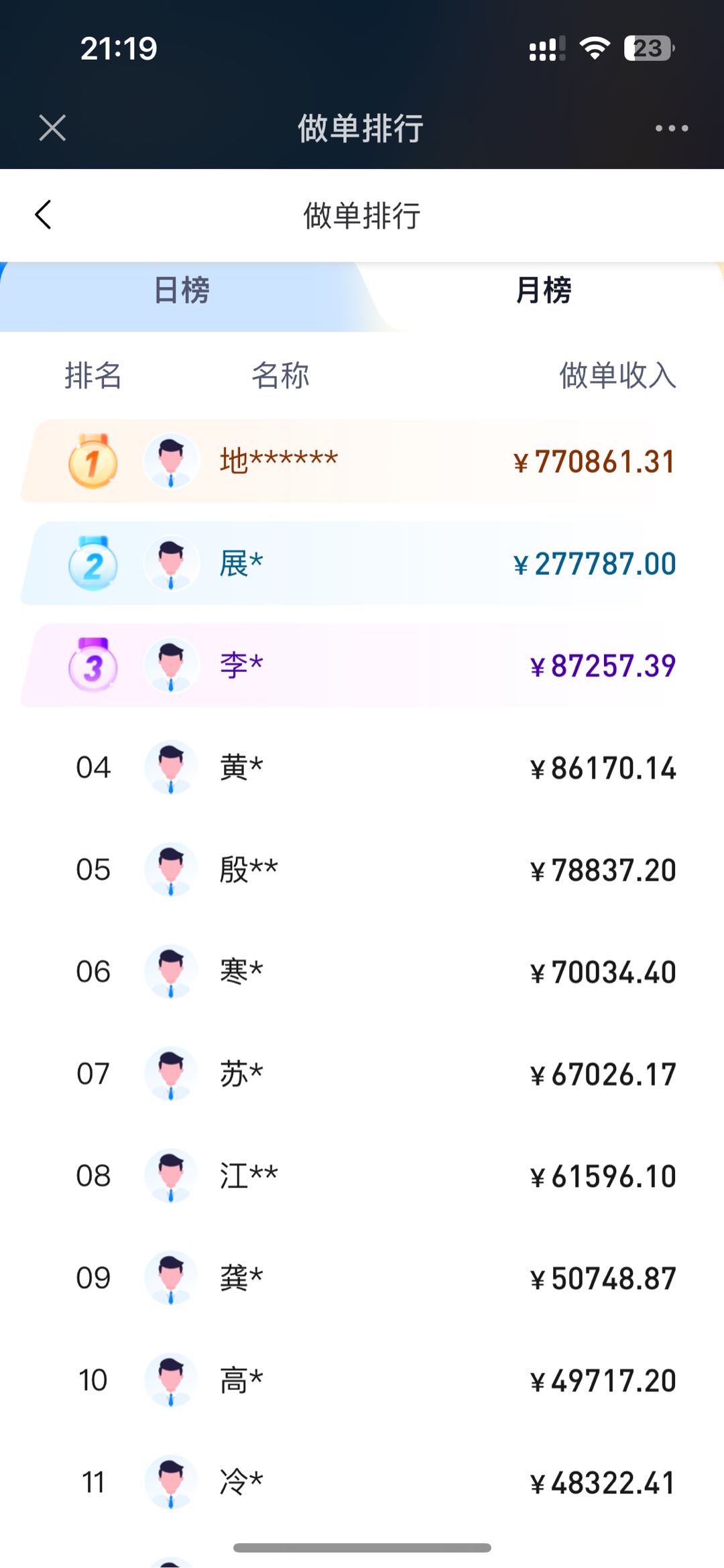Select the 日榜 daily ranking tab
Screen dimensions: 724x1568
(x=180, y=291)
